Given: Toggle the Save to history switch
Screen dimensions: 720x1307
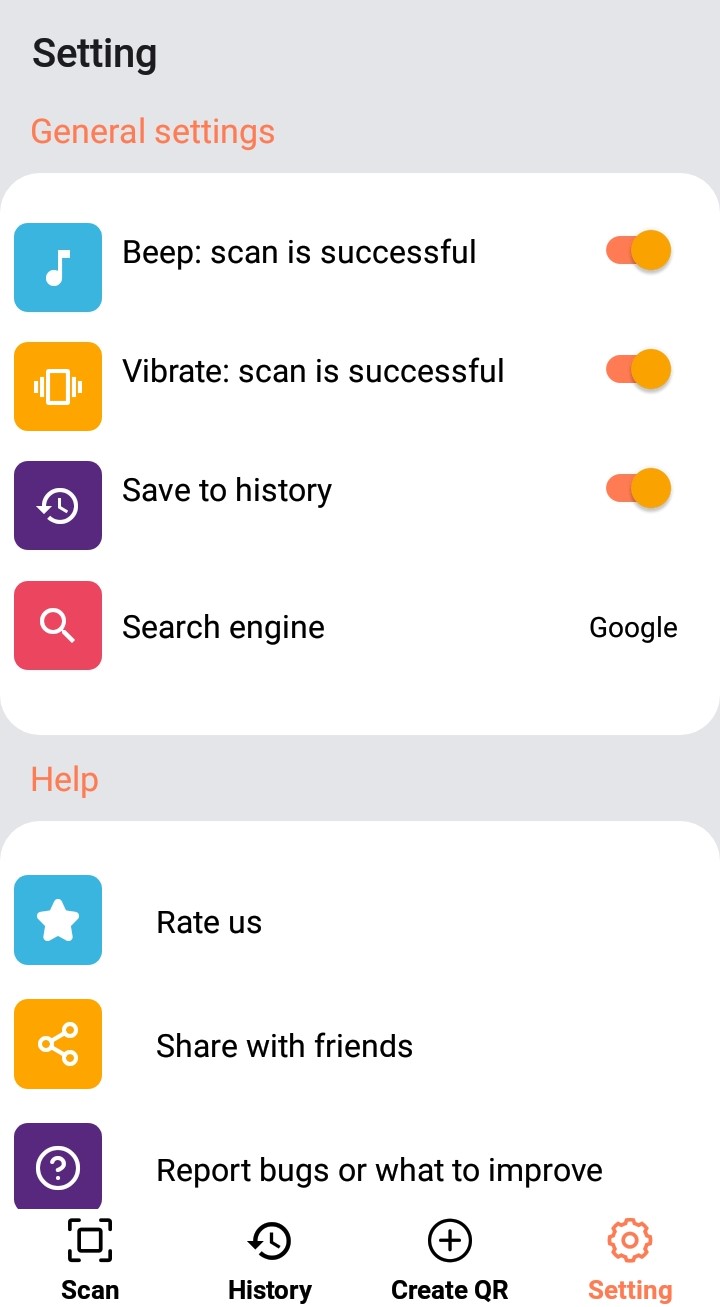Looking at the screenshot, I should point(638,489).
